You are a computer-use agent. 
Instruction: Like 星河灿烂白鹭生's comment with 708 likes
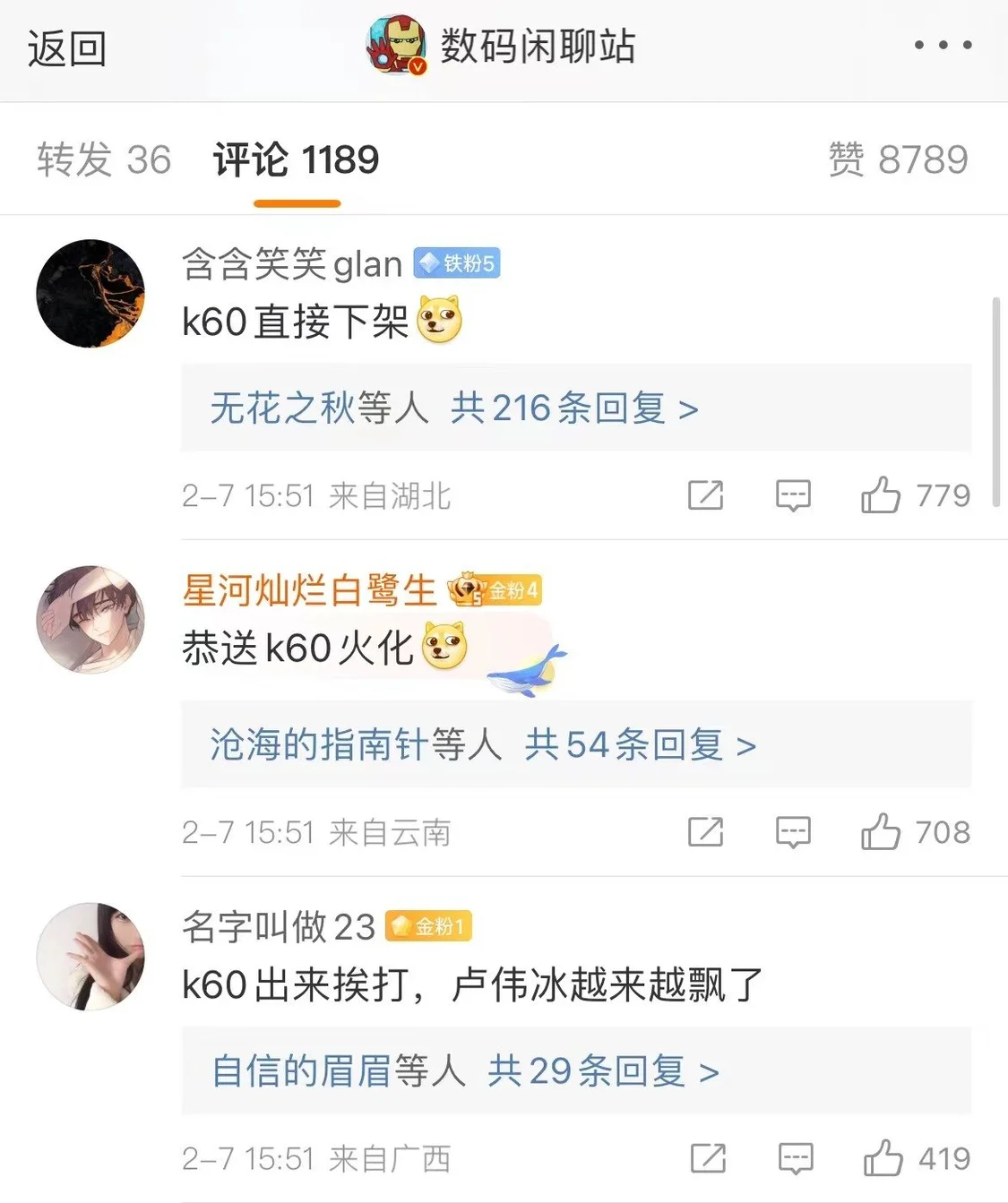tap(881, 832)
